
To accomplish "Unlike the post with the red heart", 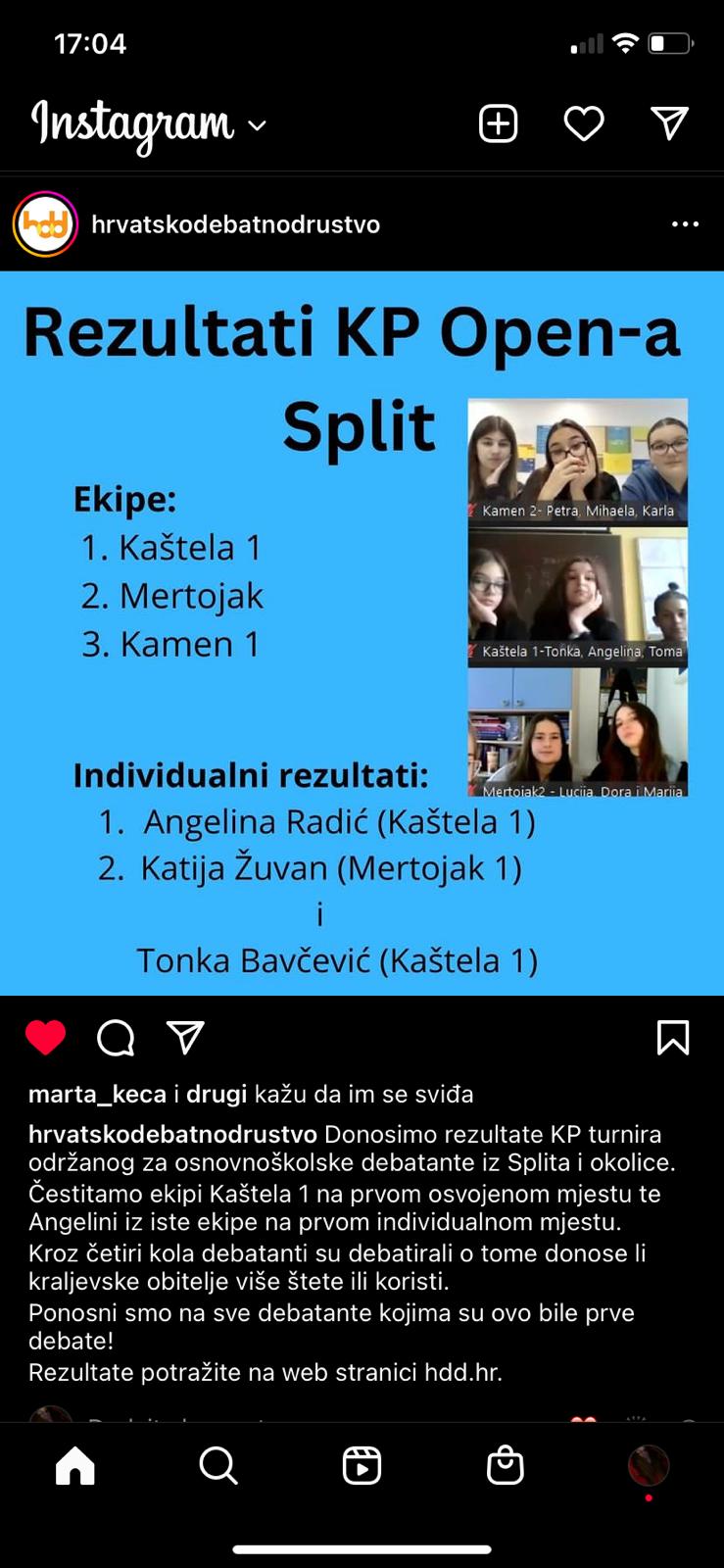I will pyautogui.click(x=45, y=1037).
